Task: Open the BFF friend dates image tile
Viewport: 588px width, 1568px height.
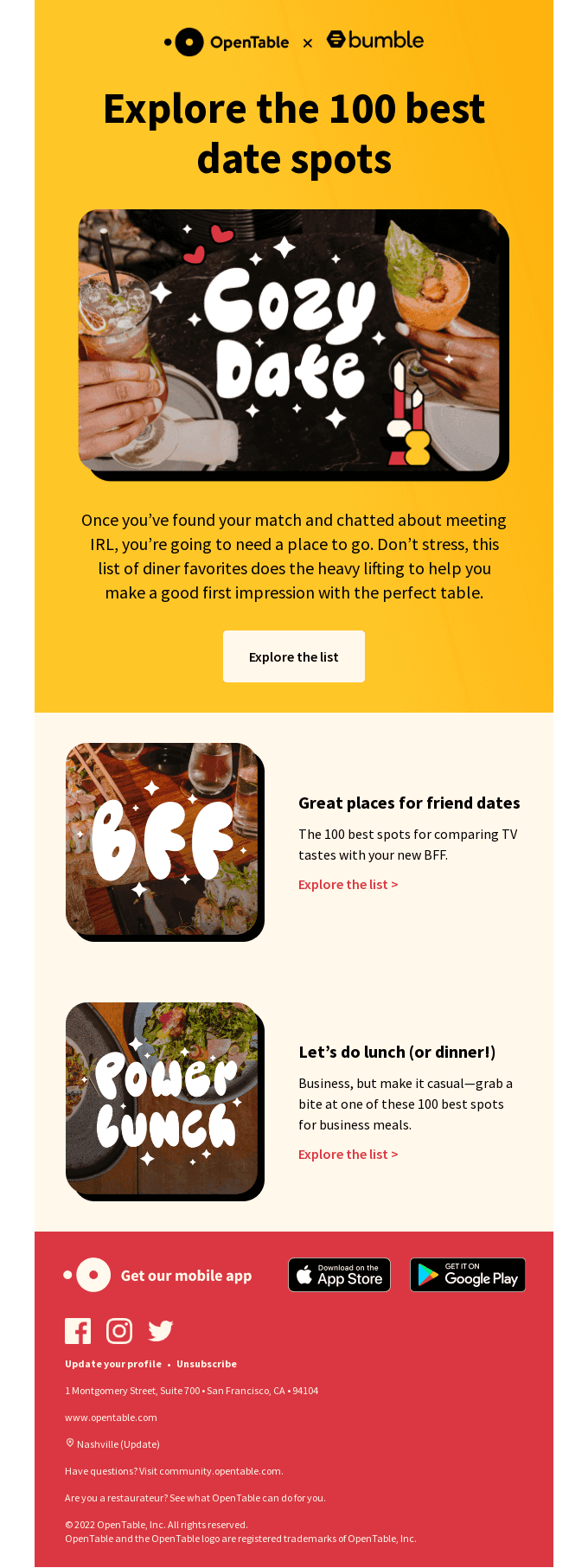Action: [x=163, y=840]
